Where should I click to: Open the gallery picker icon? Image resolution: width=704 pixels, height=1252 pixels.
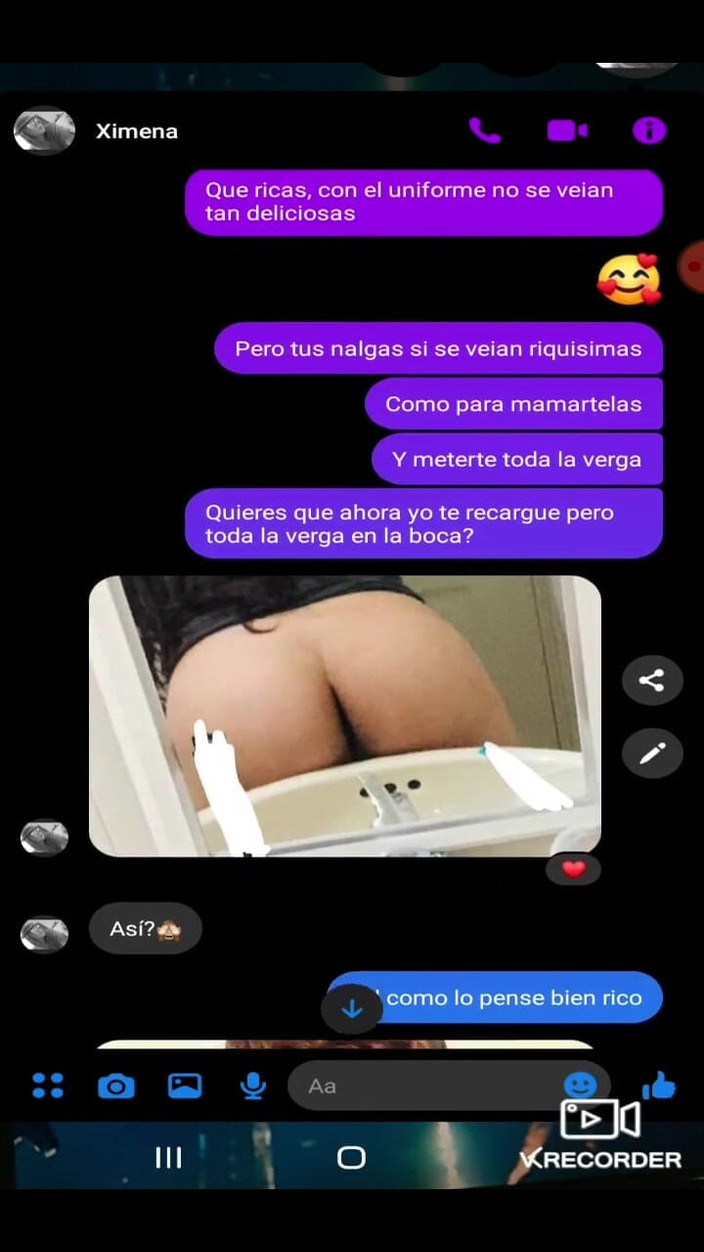[185, 1085]
